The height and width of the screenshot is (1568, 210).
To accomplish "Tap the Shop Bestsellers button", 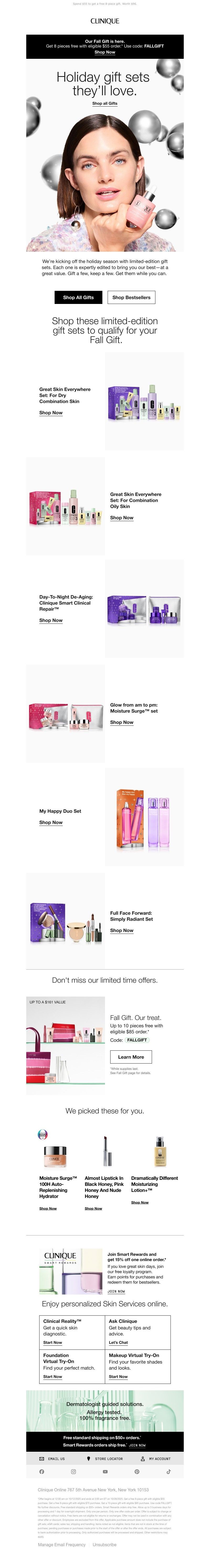I will pos(131,297).
